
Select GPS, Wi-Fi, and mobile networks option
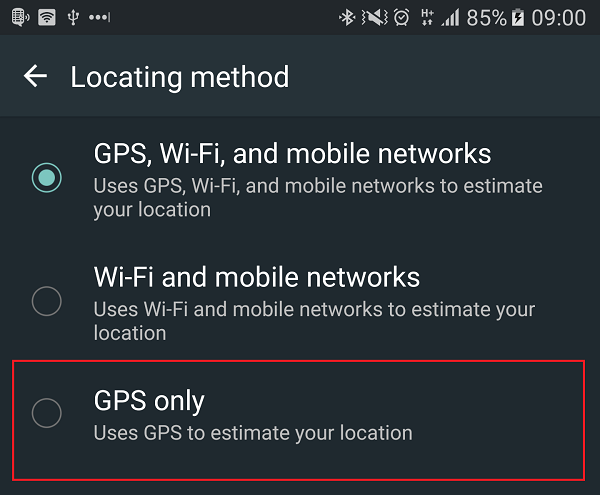click(300, 179)
